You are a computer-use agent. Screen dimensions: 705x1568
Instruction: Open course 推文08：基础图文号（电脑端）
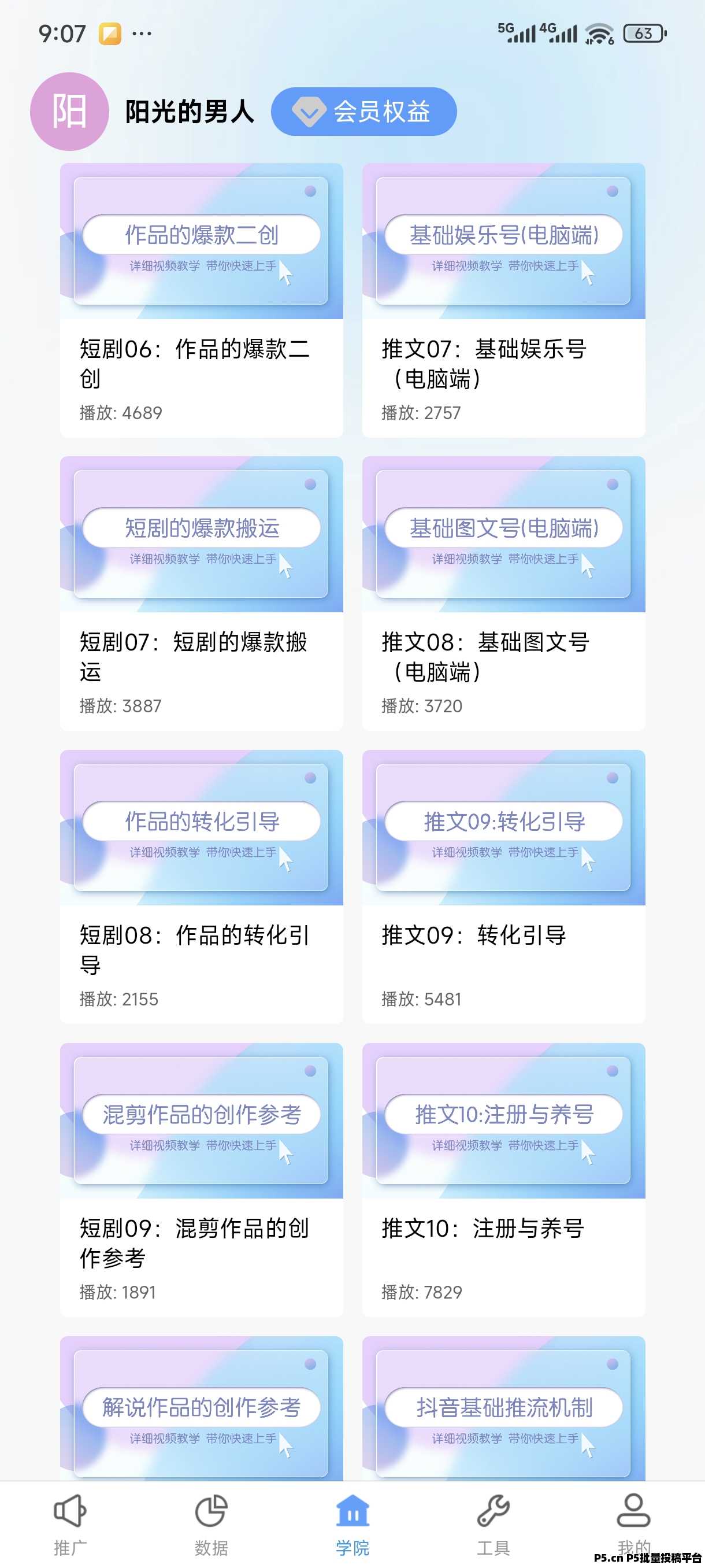[x=503, y=593]
